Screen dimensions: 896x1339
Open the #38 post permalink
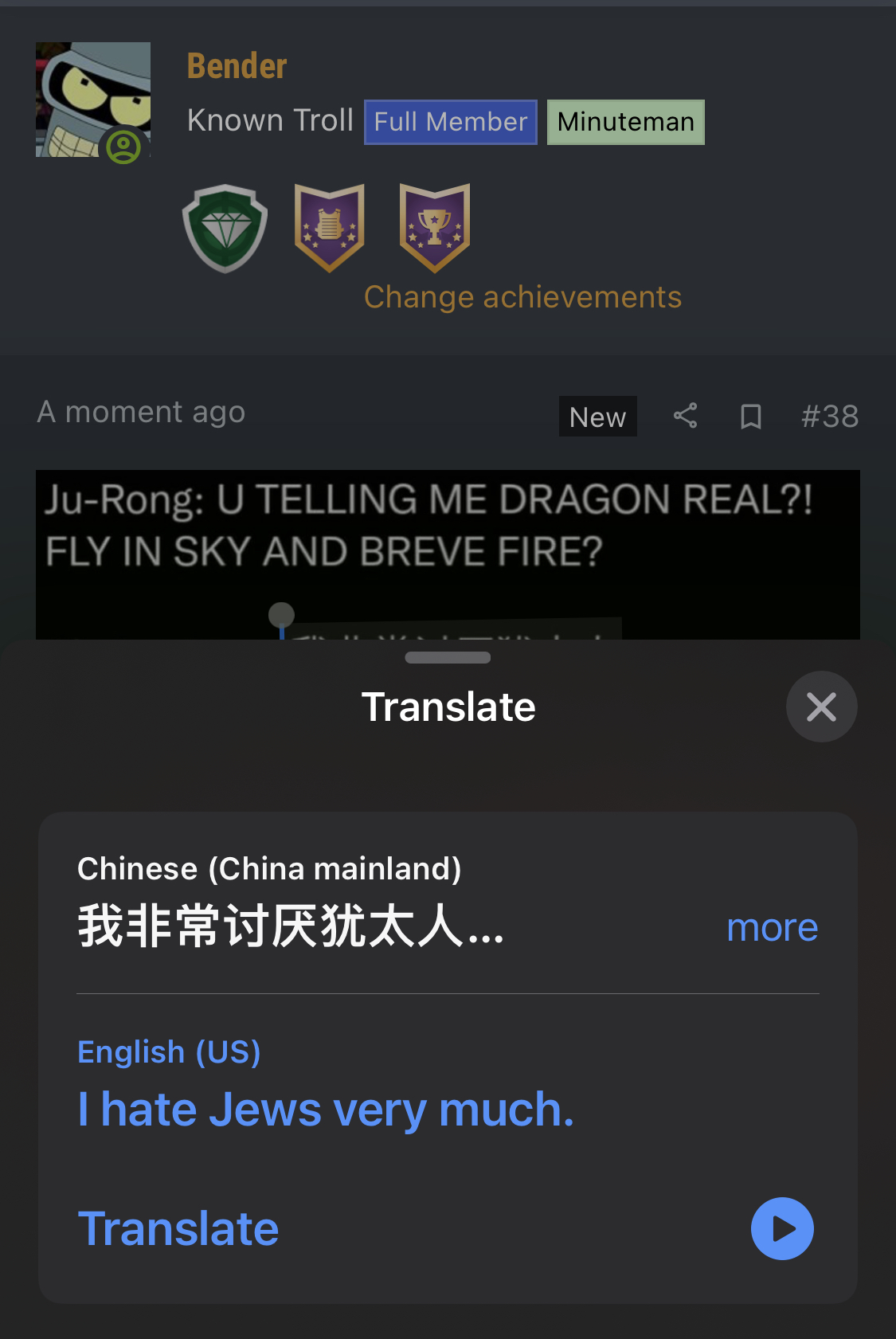tap(829, 416)
